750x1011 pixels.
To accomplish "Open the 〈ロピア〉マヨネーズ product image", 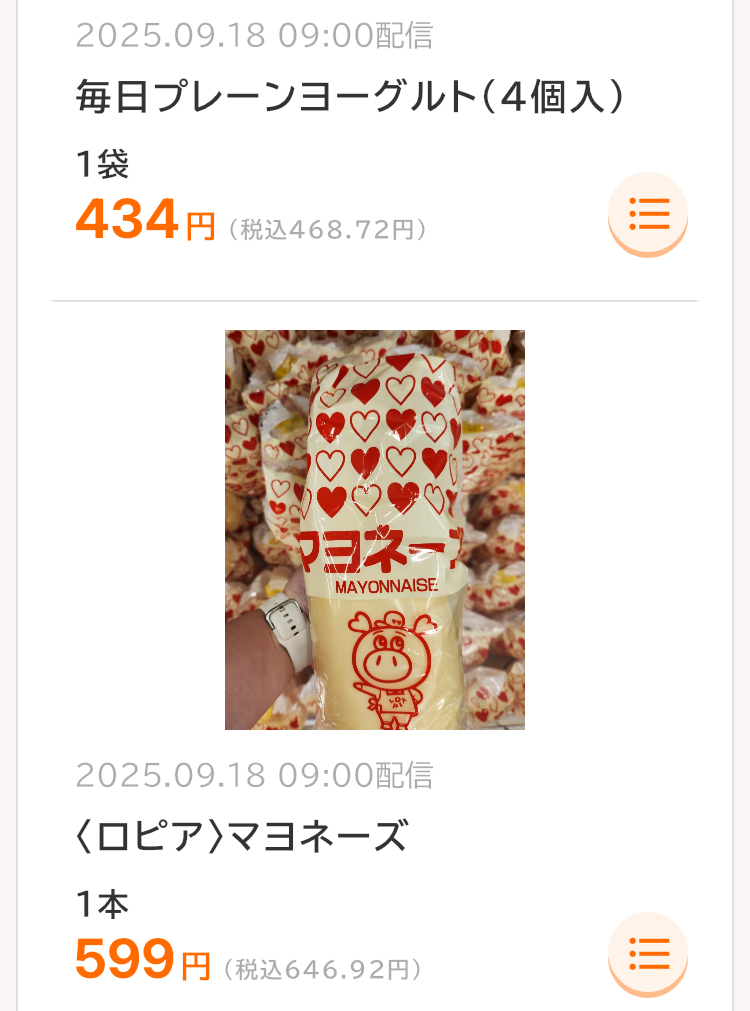I will click(375, 530).
